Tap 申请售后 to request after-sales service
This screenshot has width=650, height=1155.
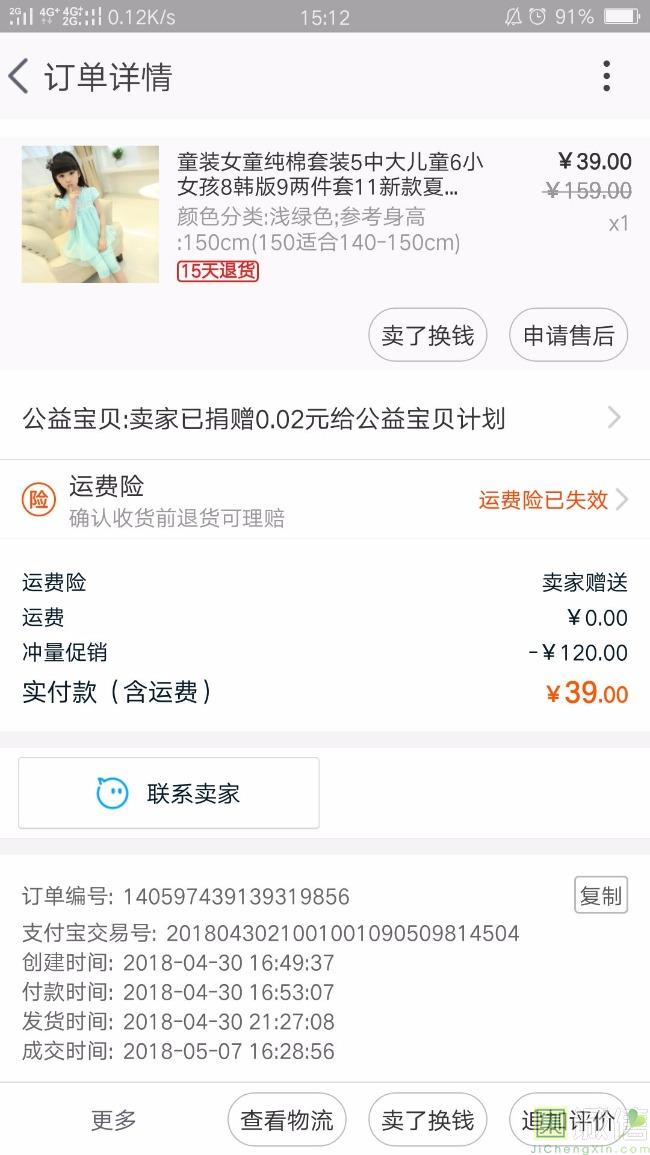click(x=568, y=335)
